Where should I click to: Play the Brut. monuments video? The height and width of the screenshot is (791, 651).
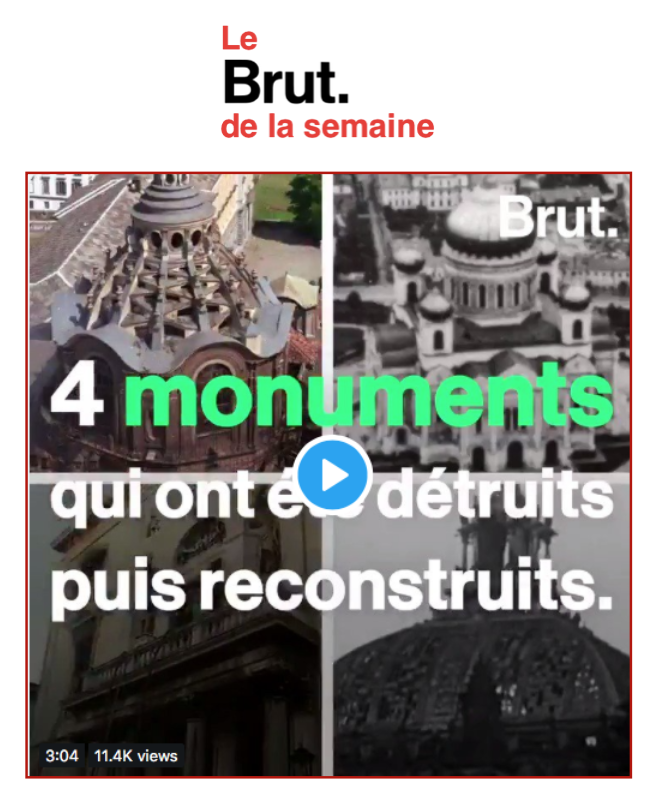coord(333,474)
